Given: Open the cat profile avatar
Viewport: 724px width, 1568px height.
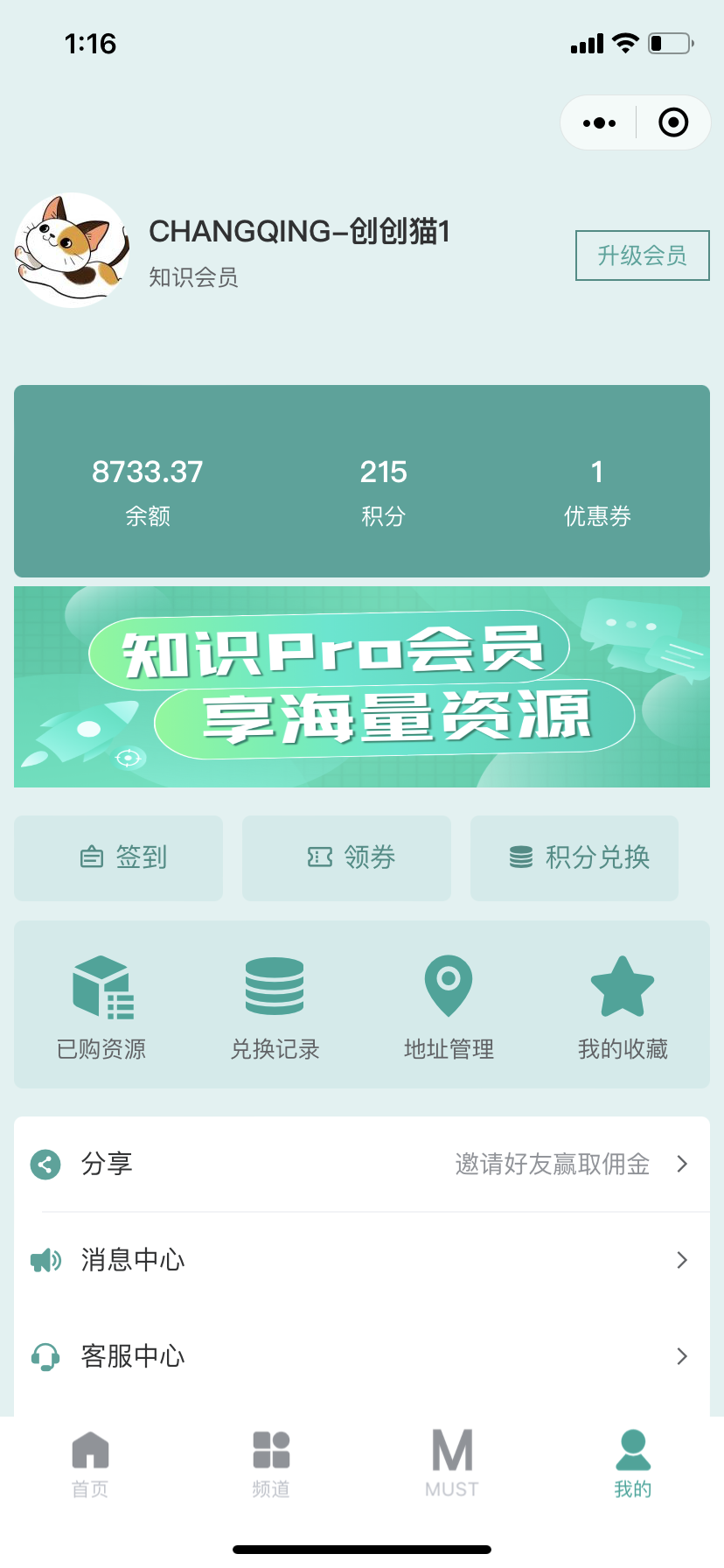Looking at the screenshot, I should click(x=72, y=250).
